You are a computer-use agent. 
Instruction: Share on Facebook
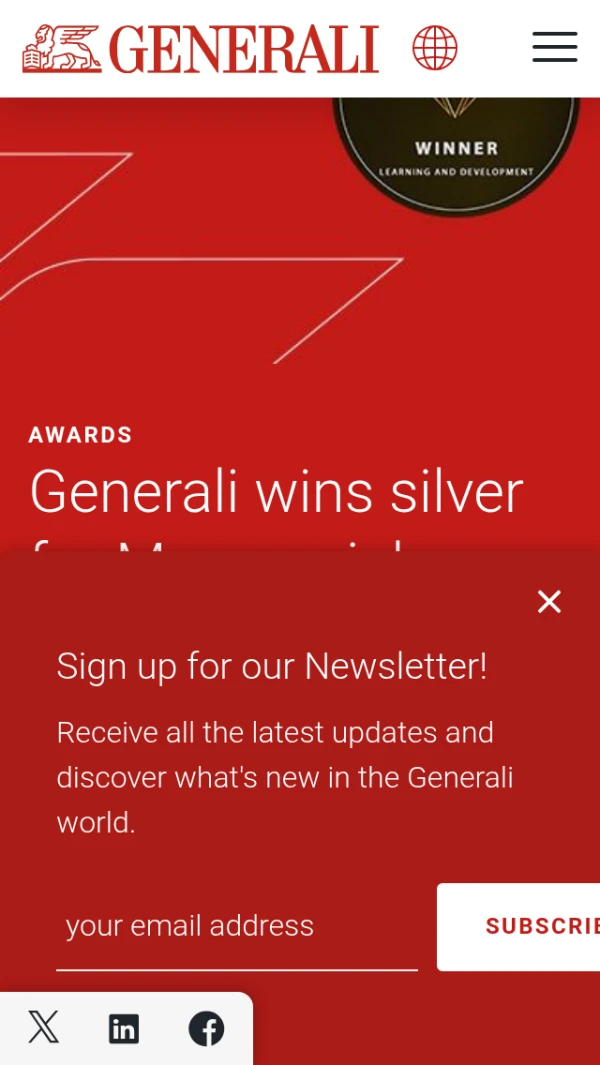point(206,1028)
